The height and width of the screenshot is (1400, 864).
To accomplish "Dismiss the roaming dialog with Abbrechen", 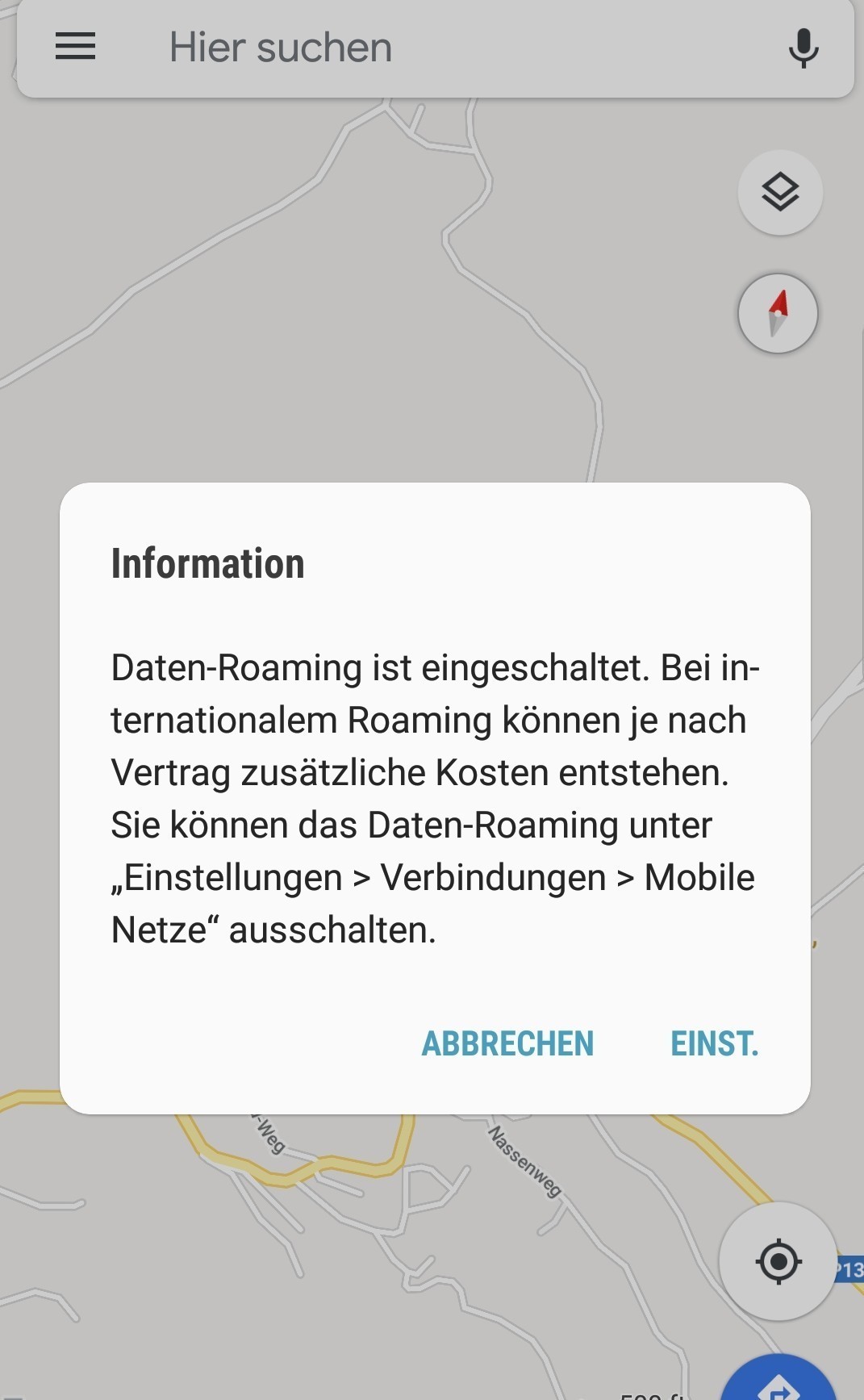I will (x=507, y=1043).
